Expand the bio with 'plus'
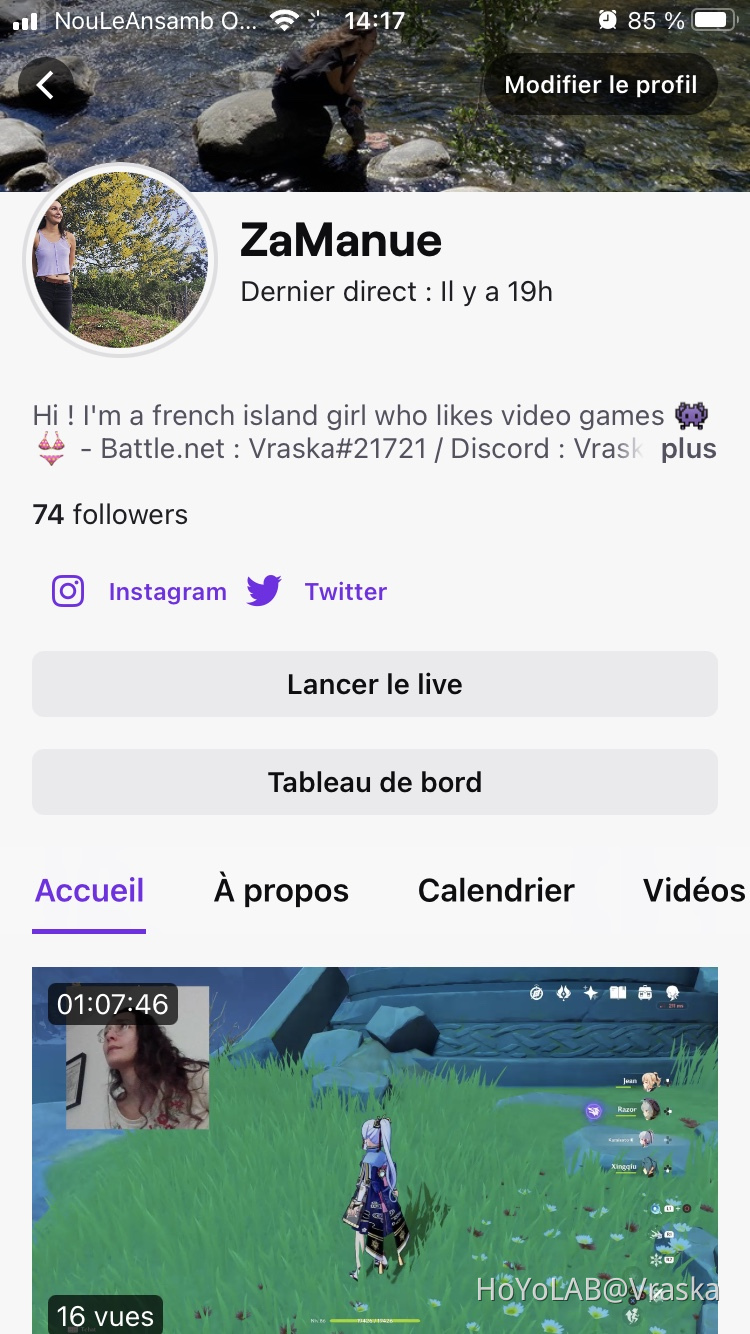 (x=688, y=449)
